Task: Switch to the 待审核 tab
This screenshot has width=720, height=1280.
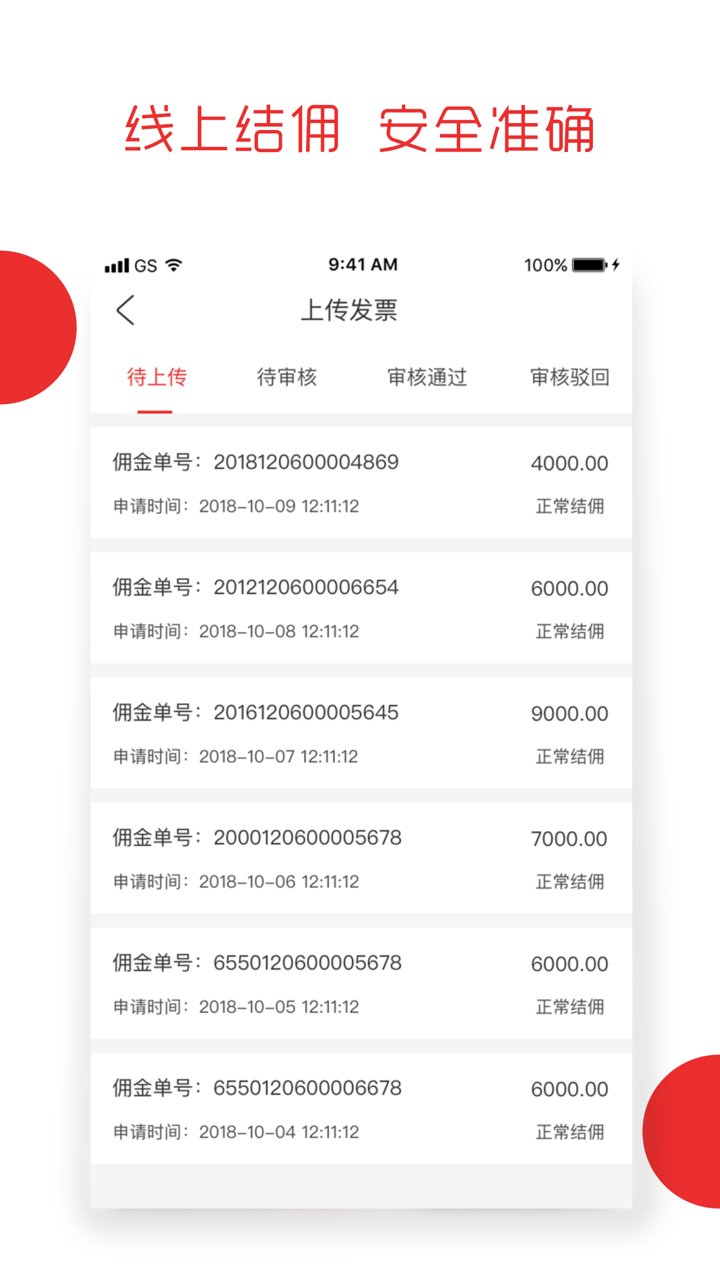Action: [288, 378]
